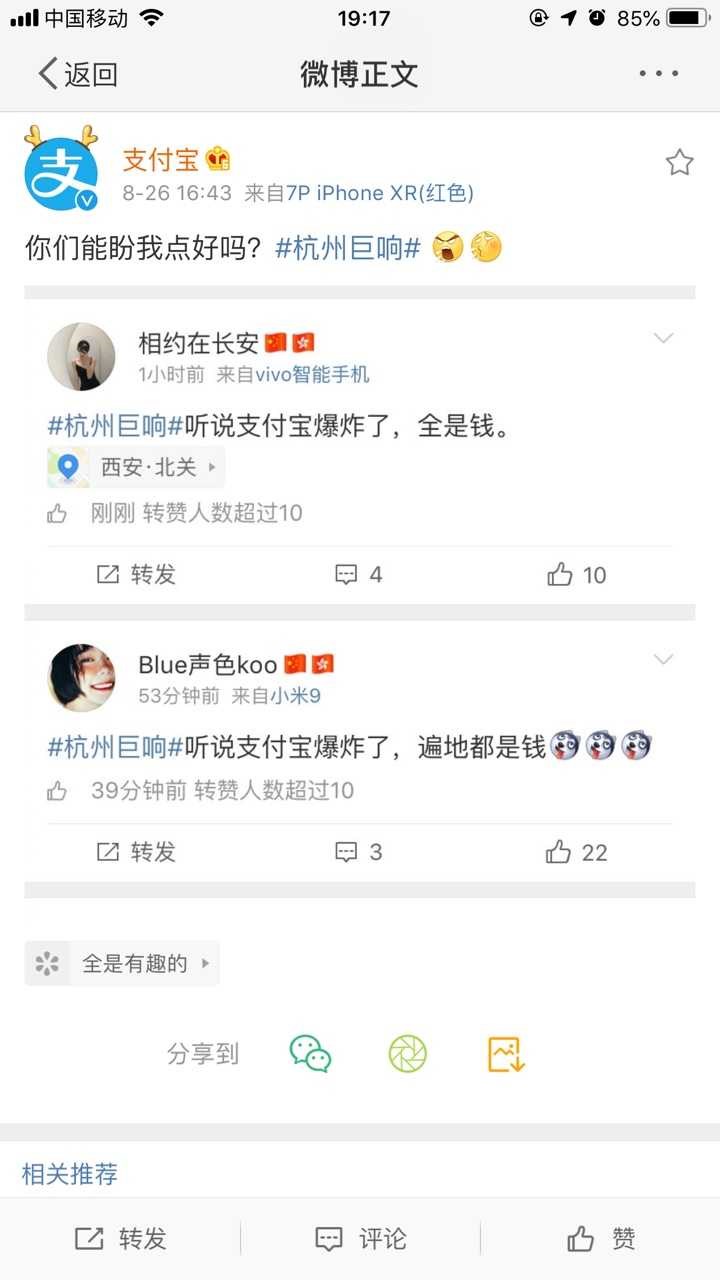Expand the dropdown arrow on 相约在长安's post
Screen dimensions: 720x1280
click(x=663, y=339)
